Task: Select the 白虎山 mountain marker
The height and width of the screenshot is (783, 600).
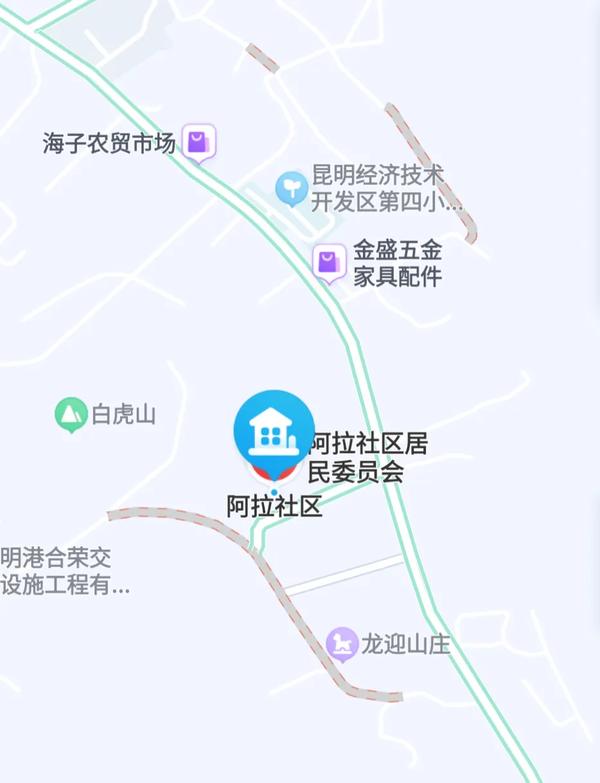Action: click(70, 413)
